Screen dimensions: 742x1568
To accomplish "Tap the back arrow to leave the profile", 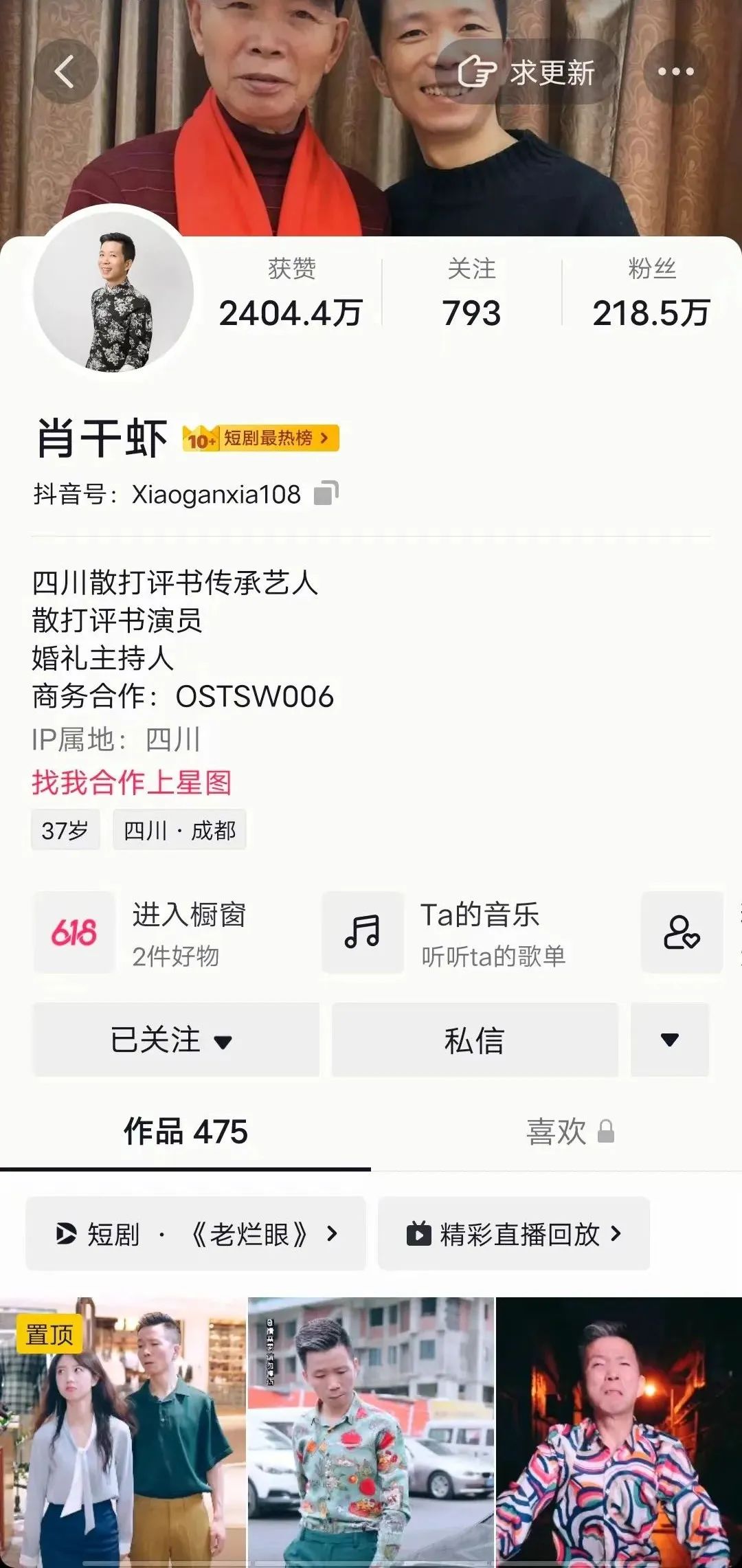I will (67, 71).
